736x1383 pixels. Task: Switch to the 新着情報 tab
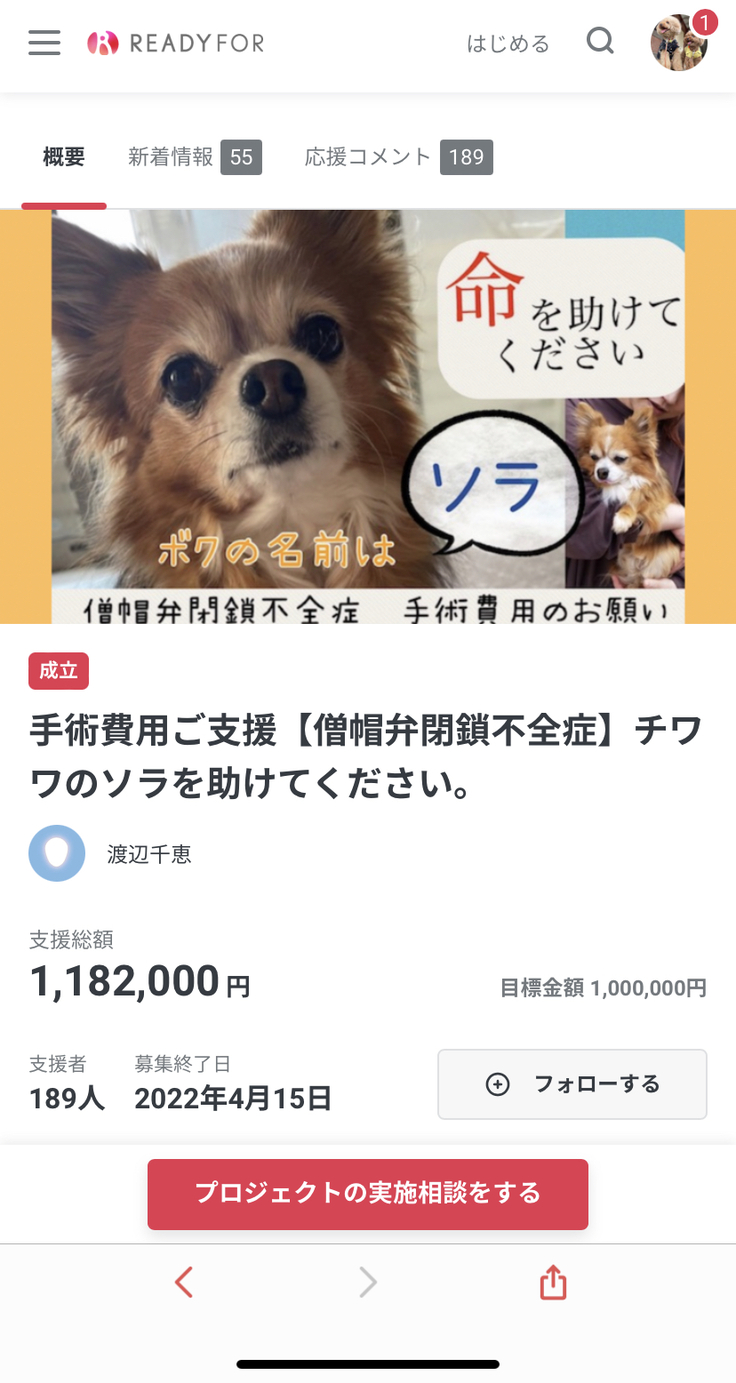[x=194, y=157]
